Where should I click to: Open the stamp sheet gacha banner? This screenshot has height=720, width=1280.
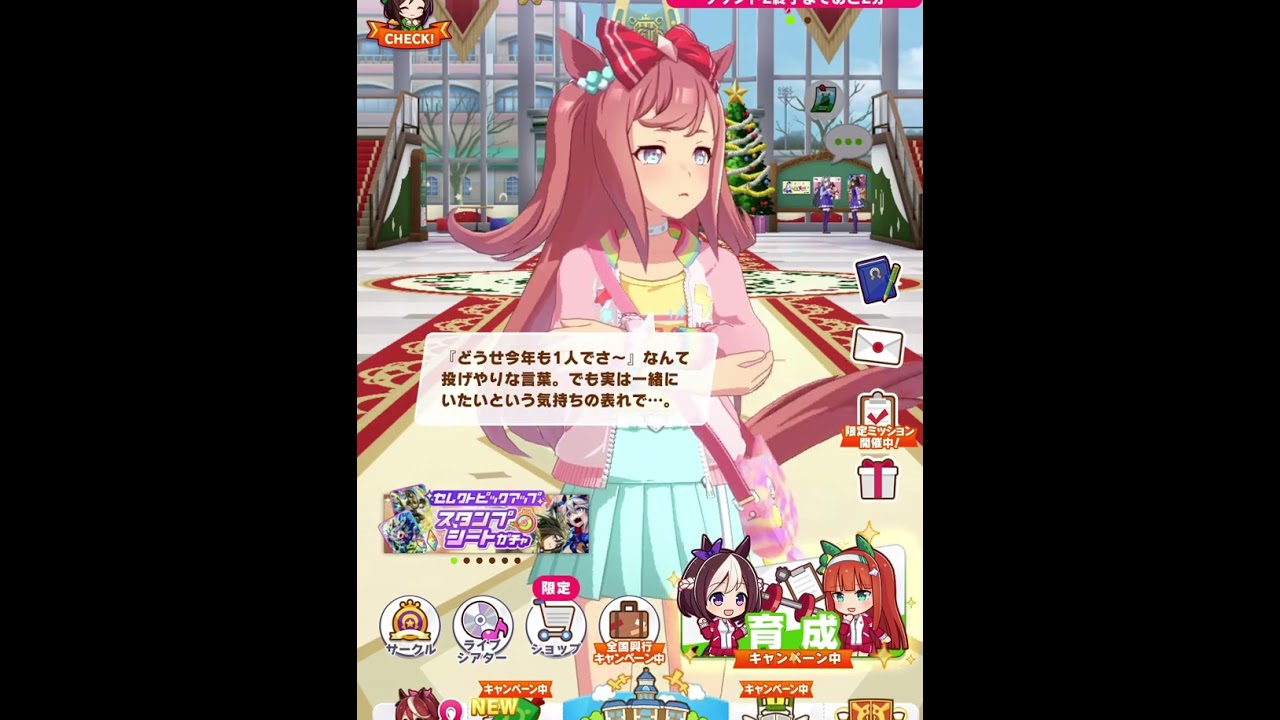point(486,521)
